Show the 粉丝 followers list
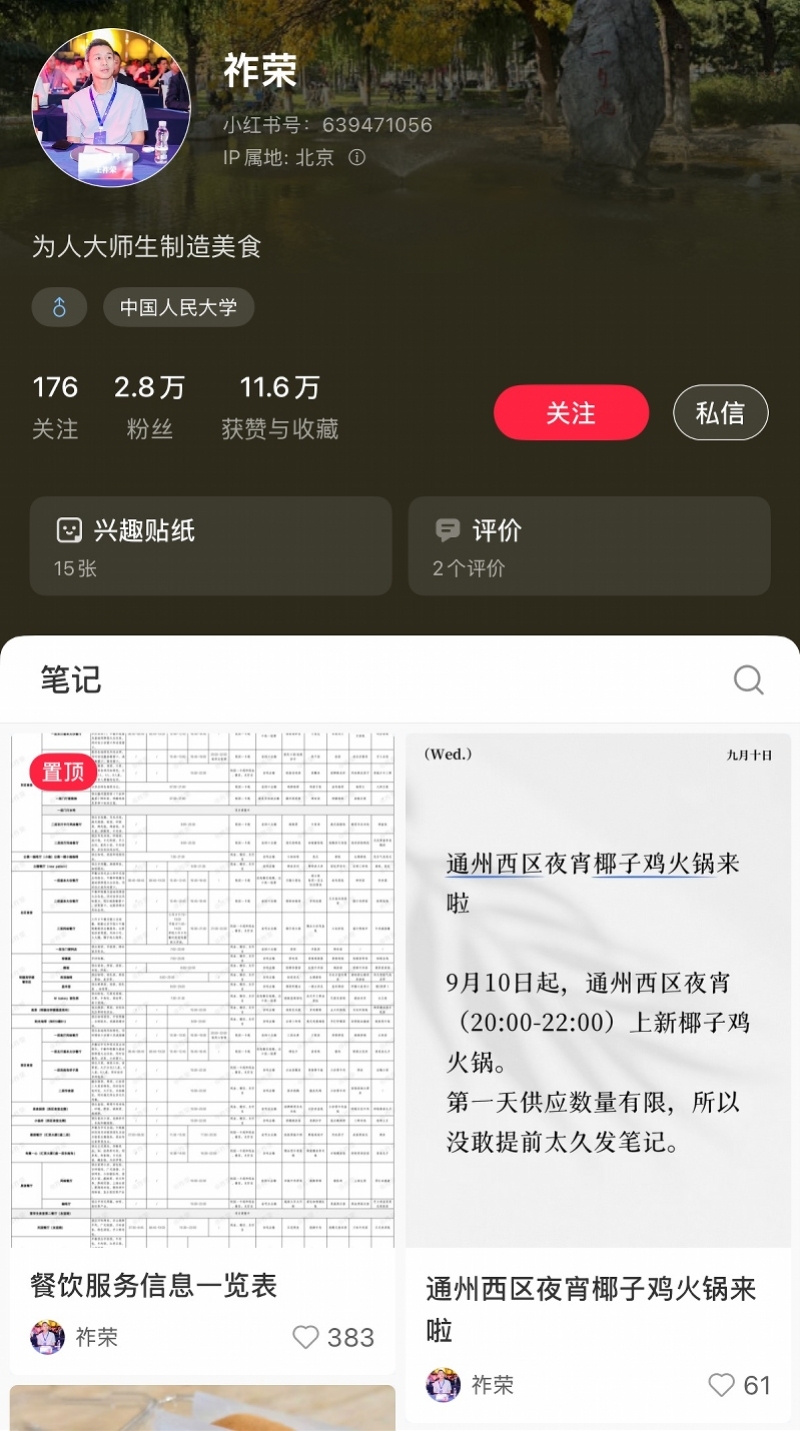The height and width of the screenshot is (1431, 800). pyautogui.click(x=150, y=406)
